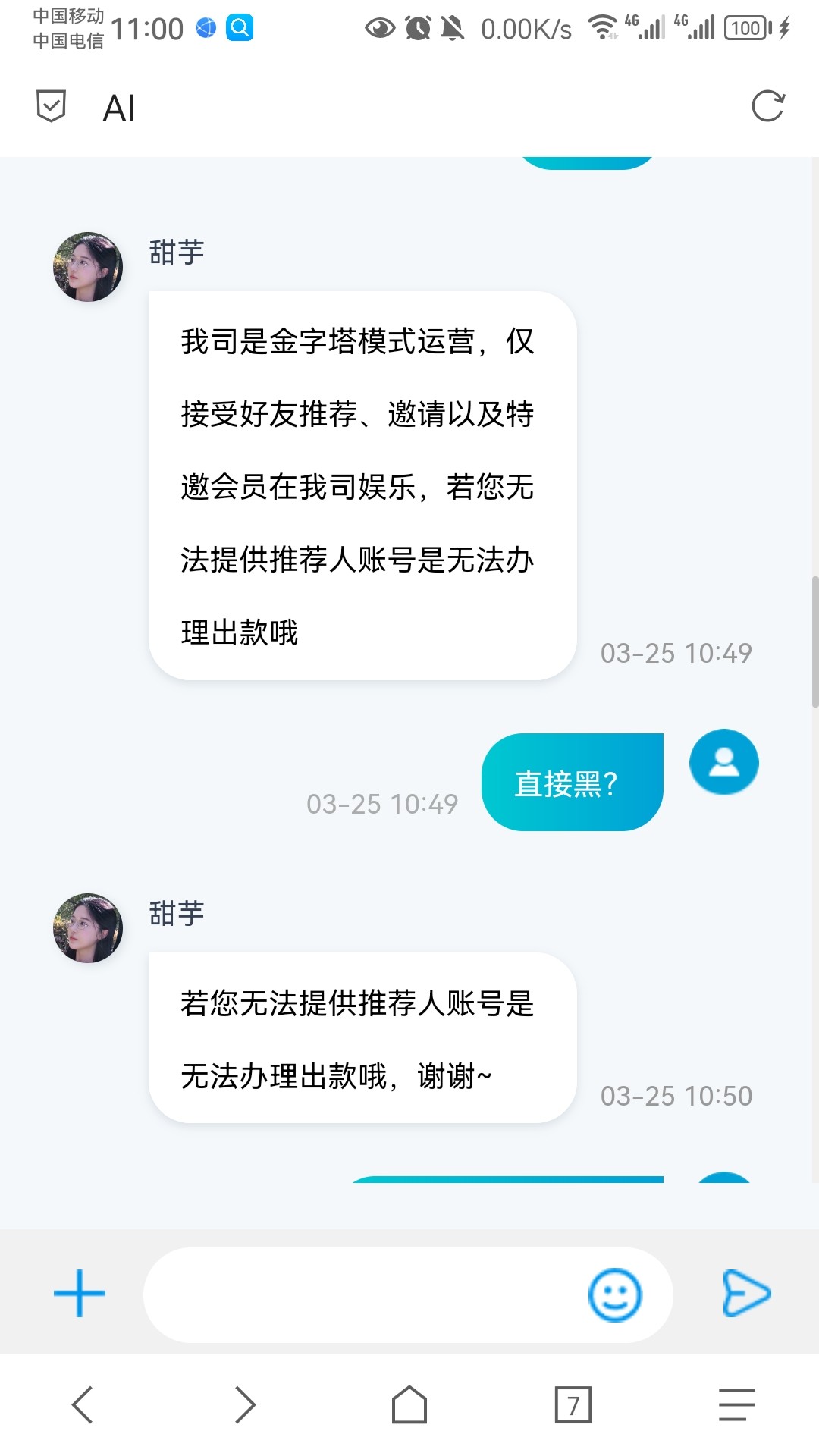Open the browser home page
Viewport: 819px width, 1456px height.
pos(409,1404)
